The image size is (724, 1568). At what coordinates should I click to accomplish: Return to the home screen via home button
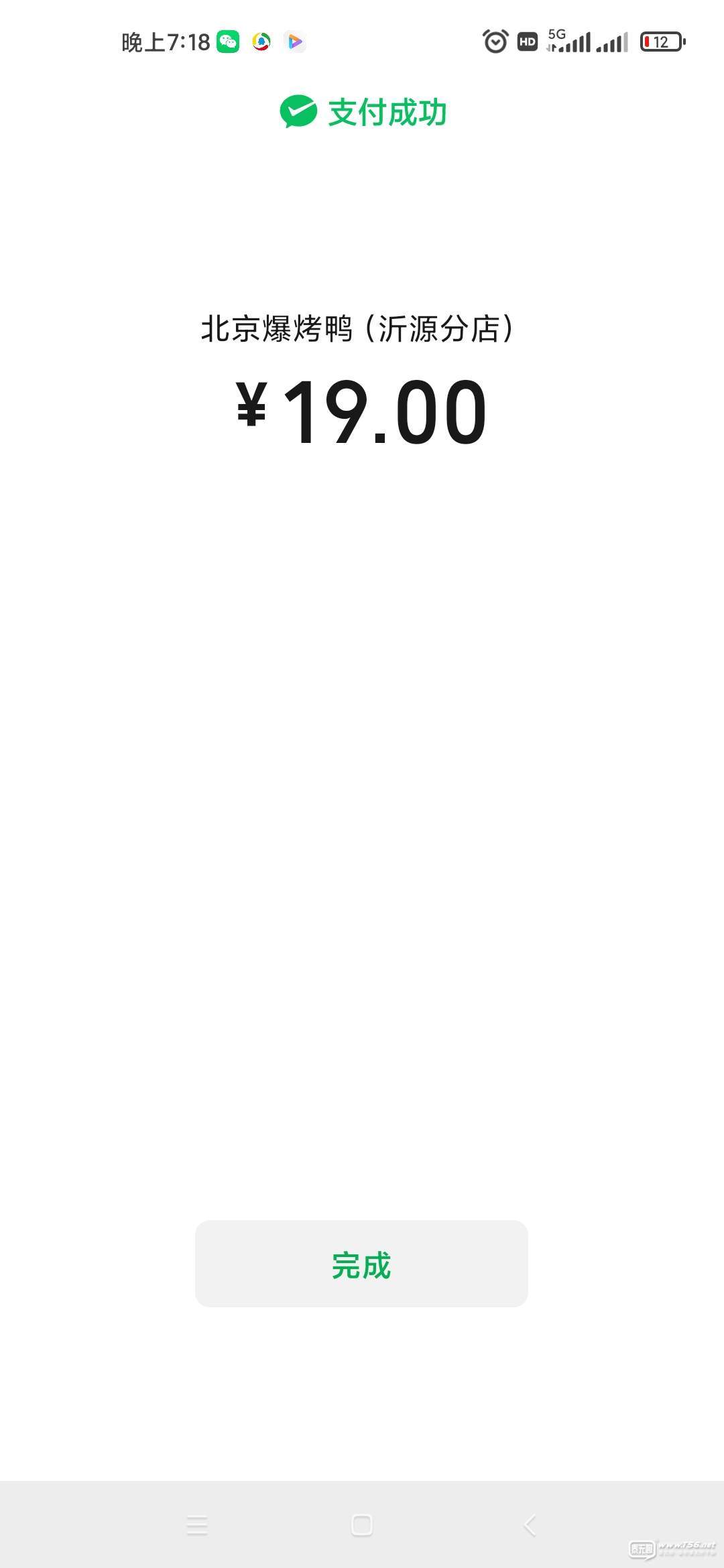[x=362, y=1525]
